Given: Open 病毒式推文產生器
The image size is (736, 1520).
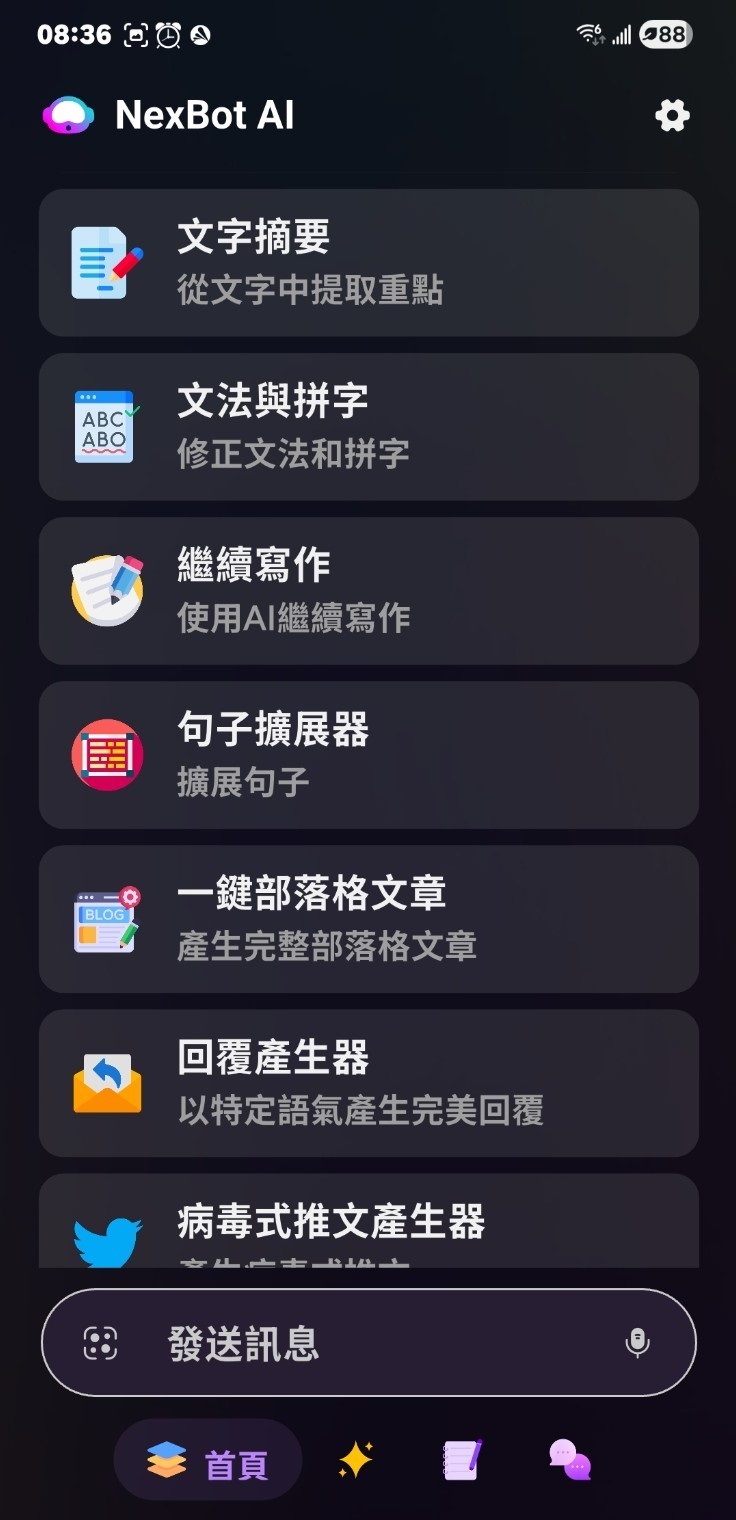Looking at the screenshot, I should pos(368,1225).
